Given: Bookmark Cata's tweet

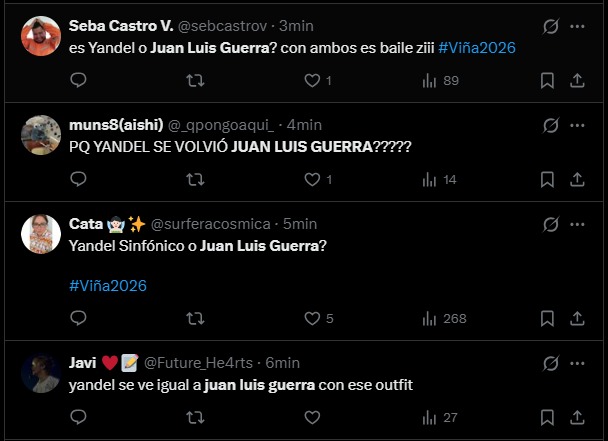Looking at the screenshot, I should pyautogui.click(x=547, y=318).
